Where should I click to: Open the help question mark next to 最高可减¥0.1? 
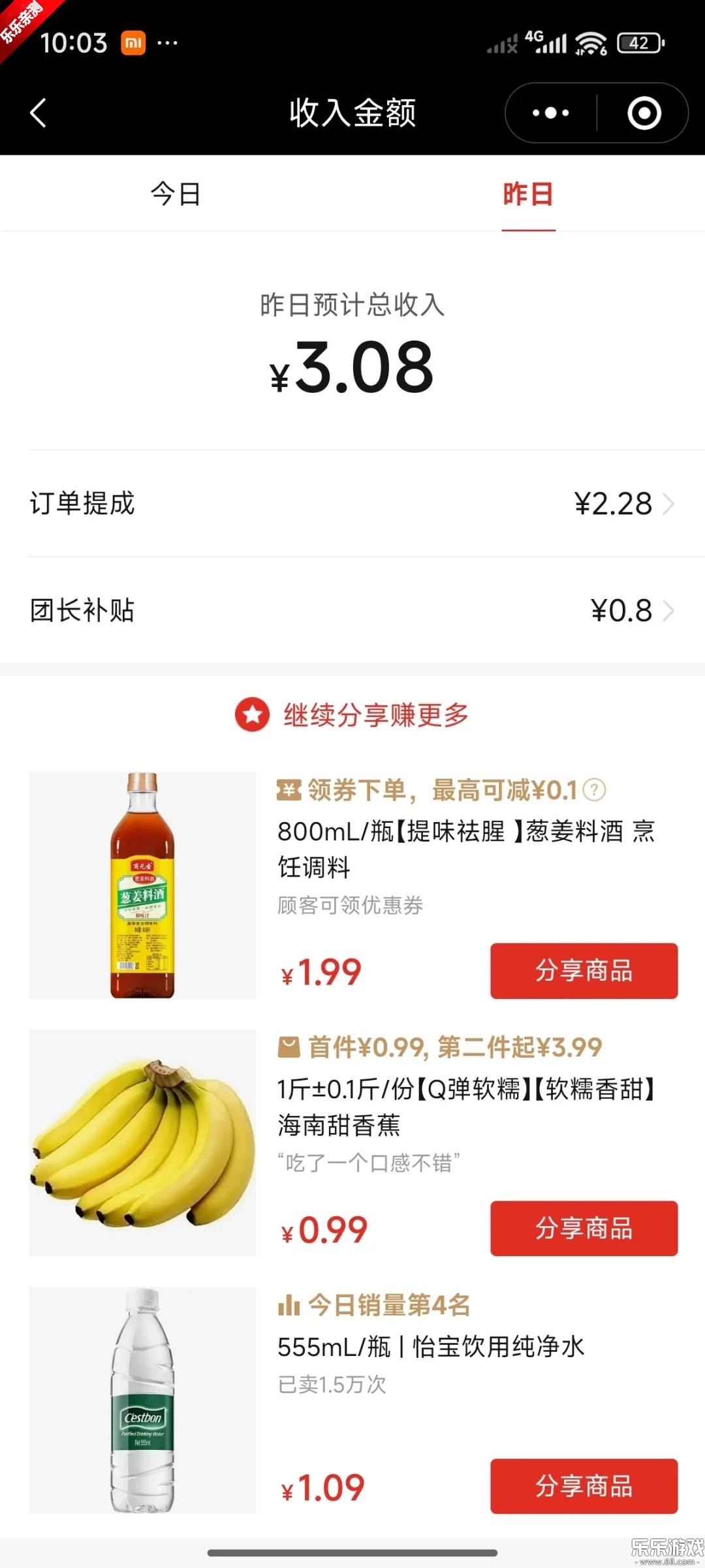pyautogui.click(x=594, y=789)
